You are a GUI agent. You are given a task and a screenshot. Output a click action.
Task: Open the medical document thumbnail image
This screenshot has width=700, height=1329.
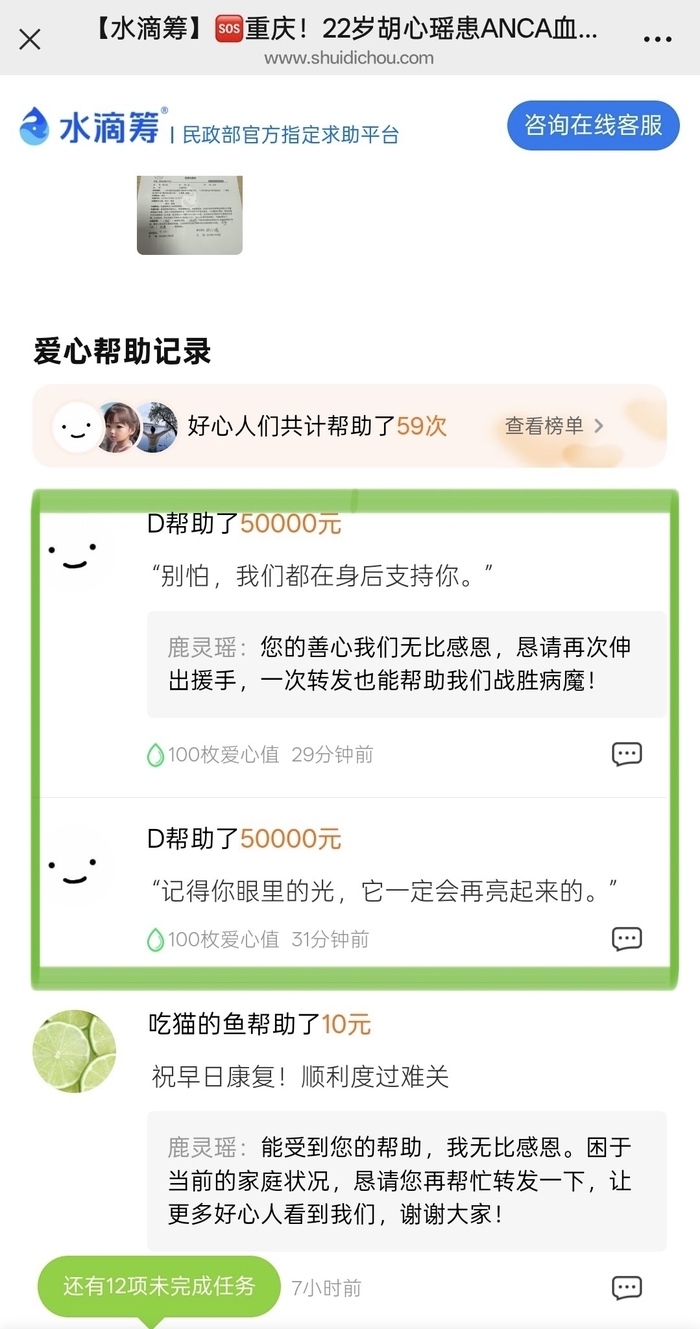click(x=189, y=214)
